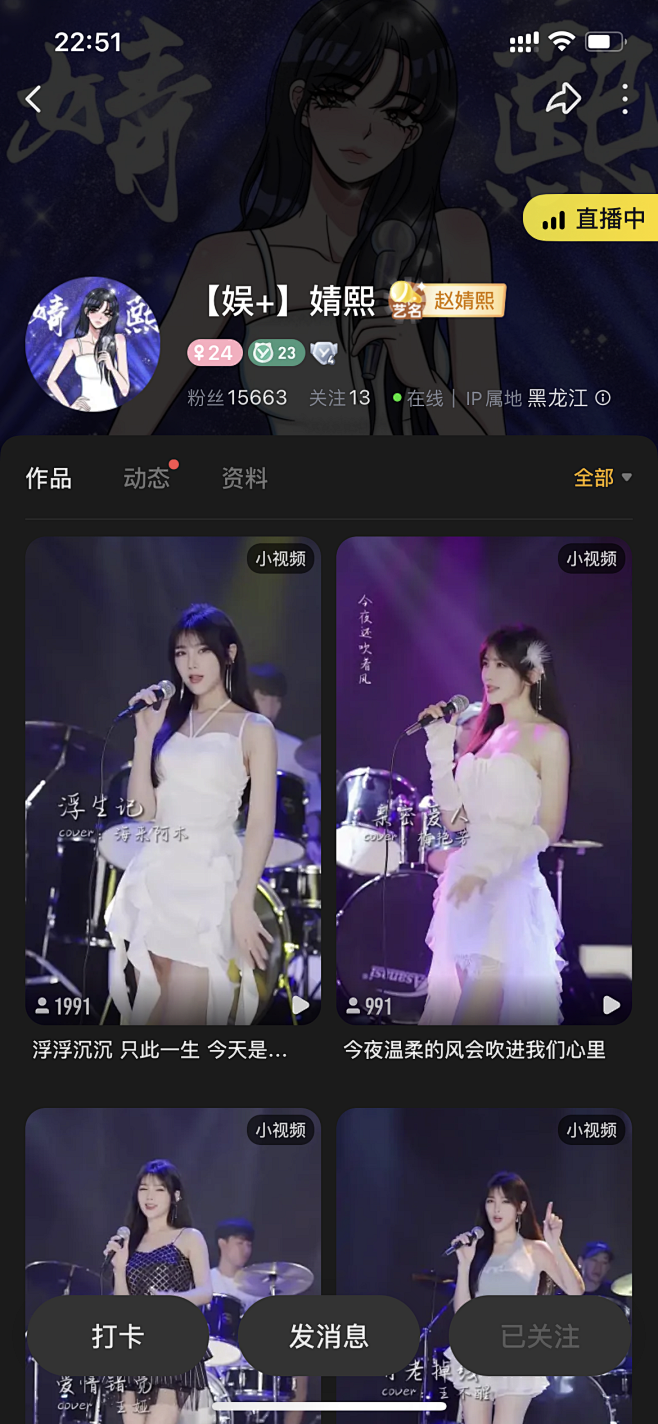Expand the 全部 filter dropdown
This screenshot has width=658, height=1424.
point(602,478)
